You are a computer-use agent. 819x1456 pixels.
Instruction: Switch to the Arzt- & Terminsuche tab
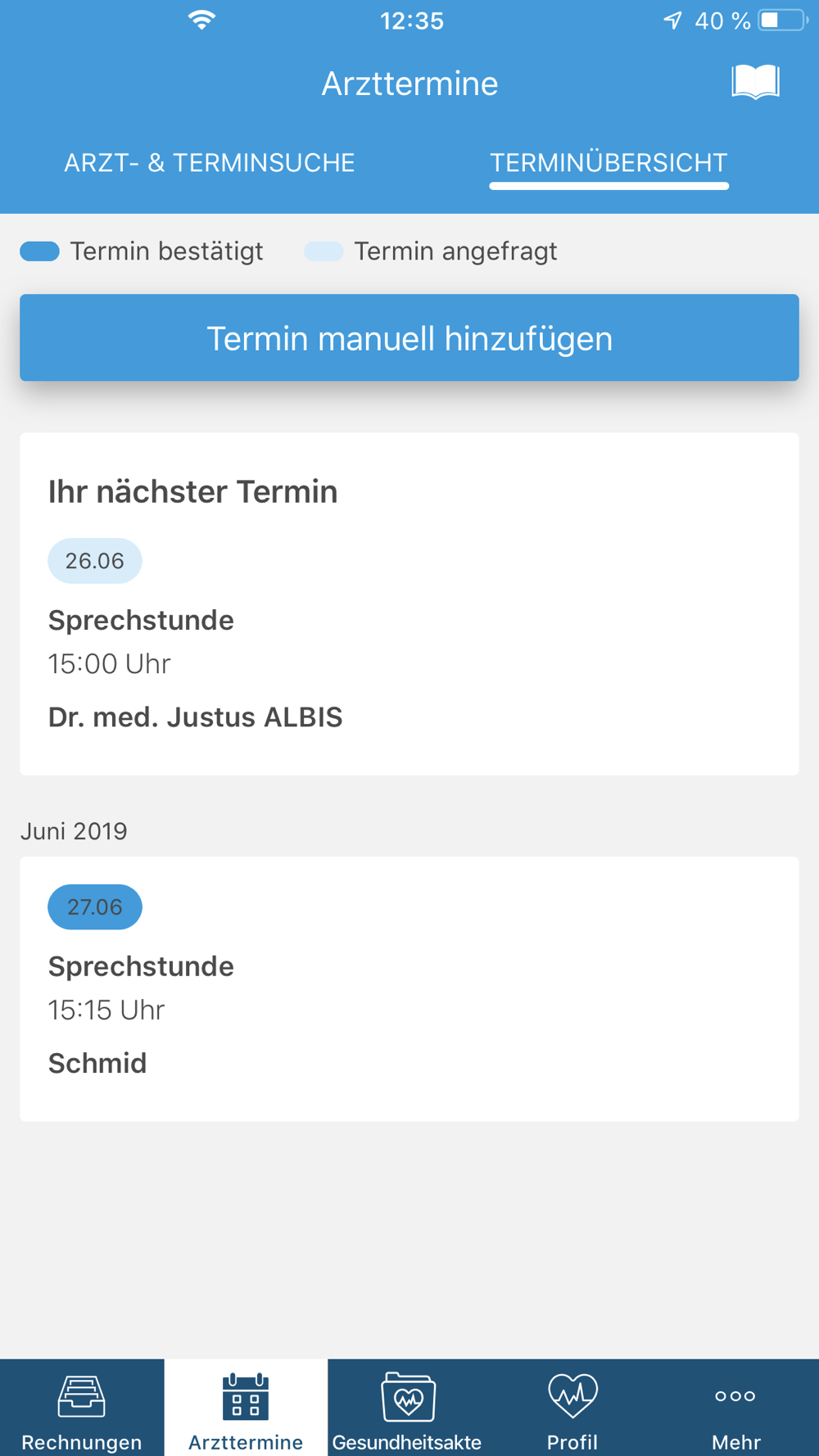(210, 163)
